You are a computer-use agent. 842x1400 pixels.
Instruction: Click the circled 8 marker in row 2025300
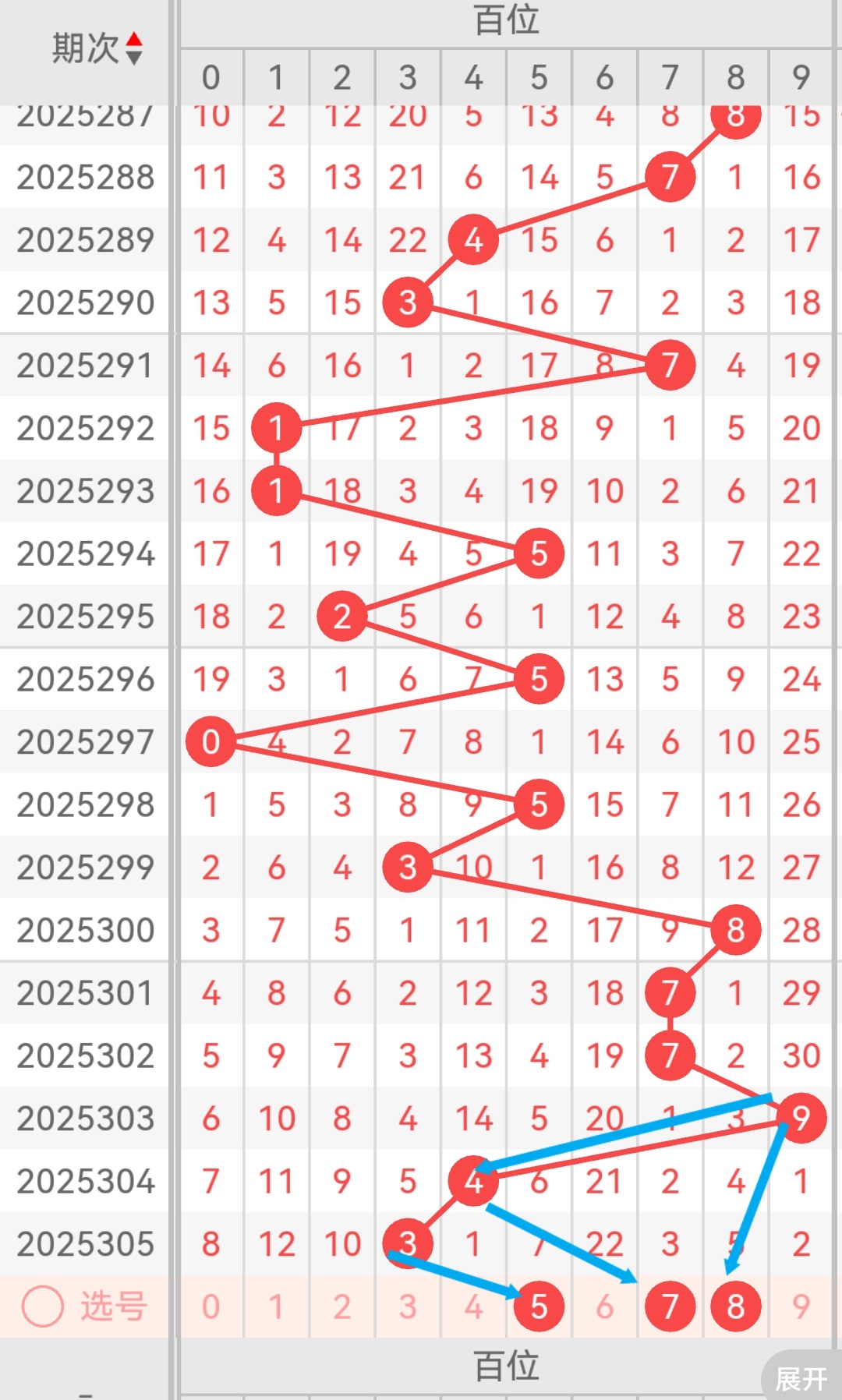point(735,929)
